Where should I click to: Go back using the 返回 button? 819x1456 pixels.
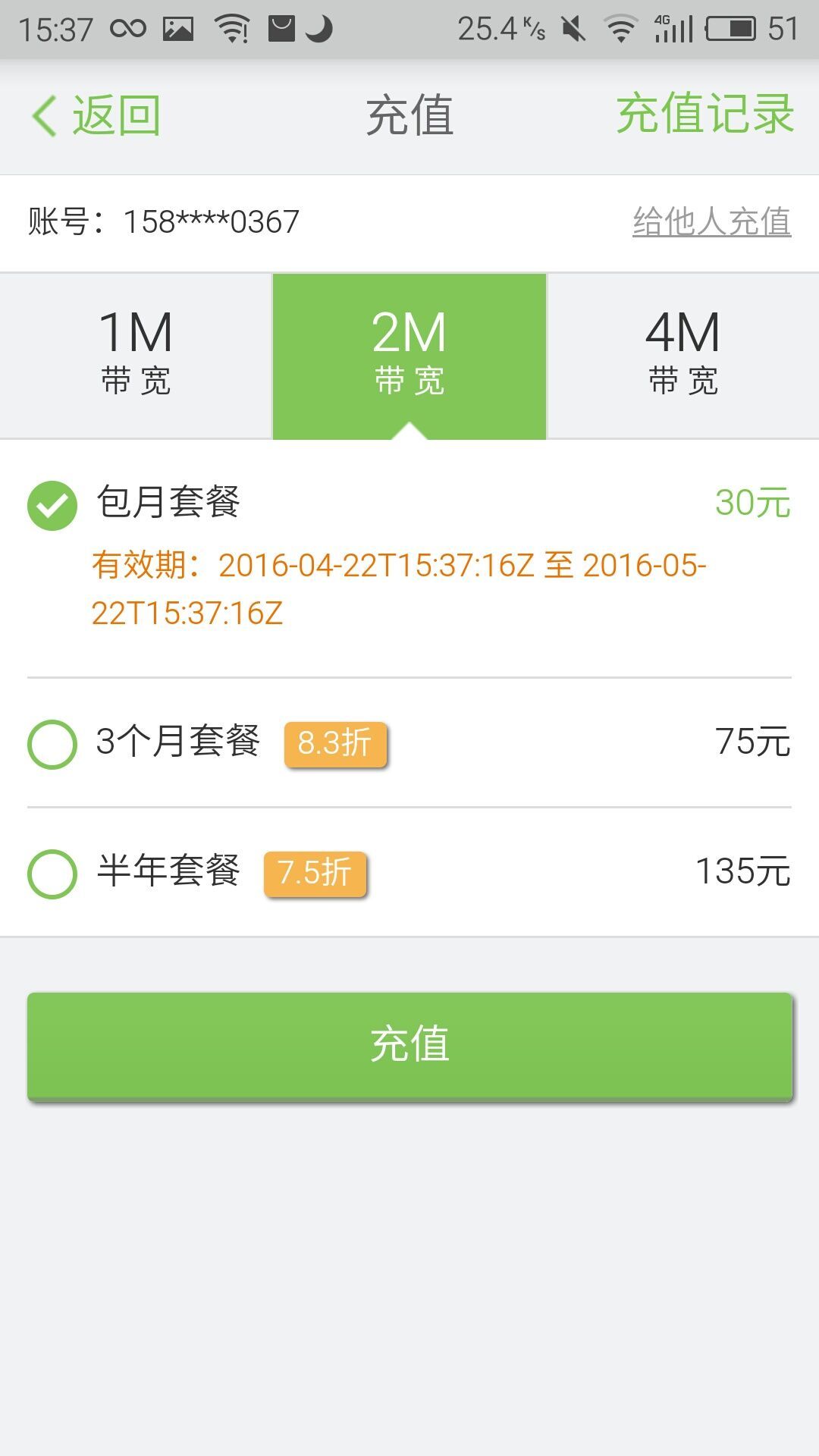click(x=97, y=116)
